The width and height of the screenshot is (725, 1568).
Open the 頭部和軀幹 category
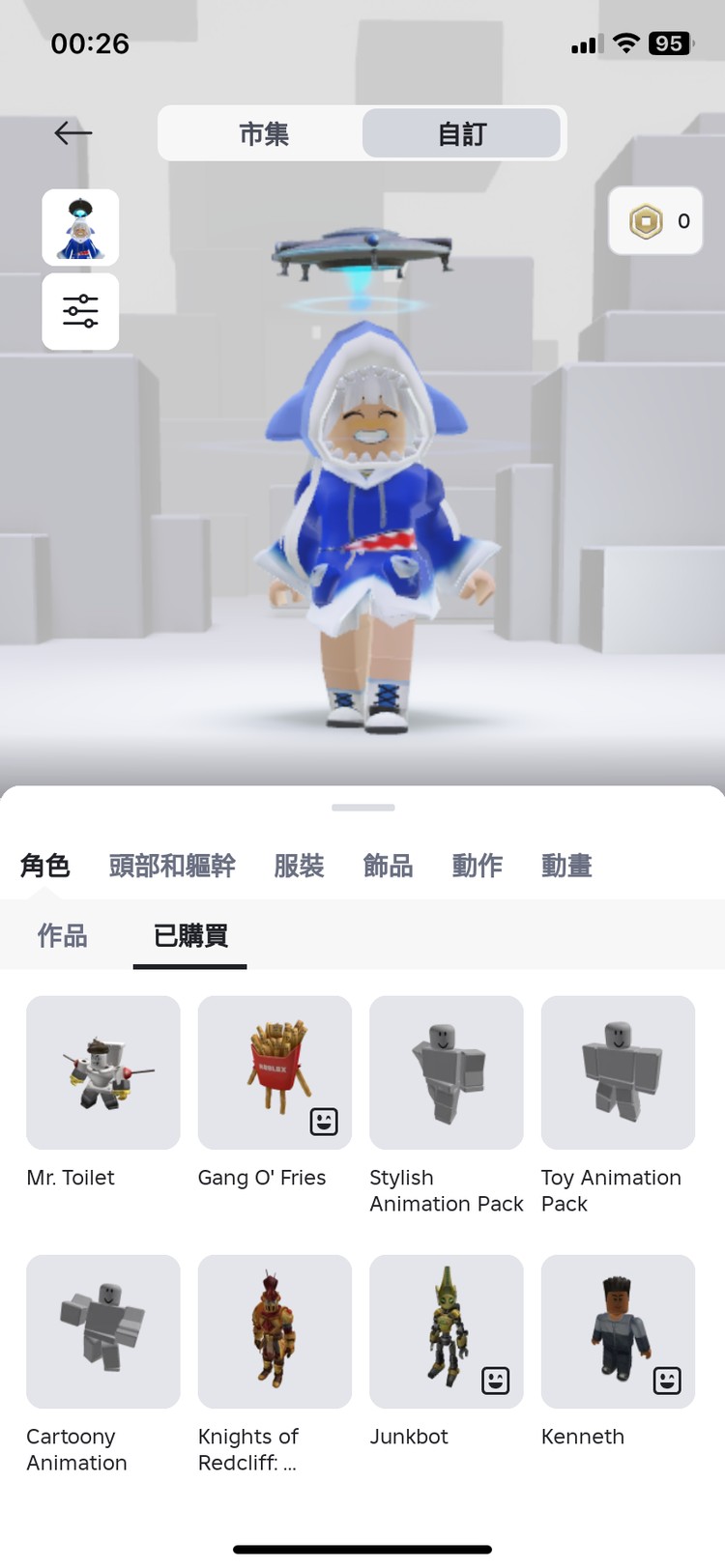click(x=172, y=866)
